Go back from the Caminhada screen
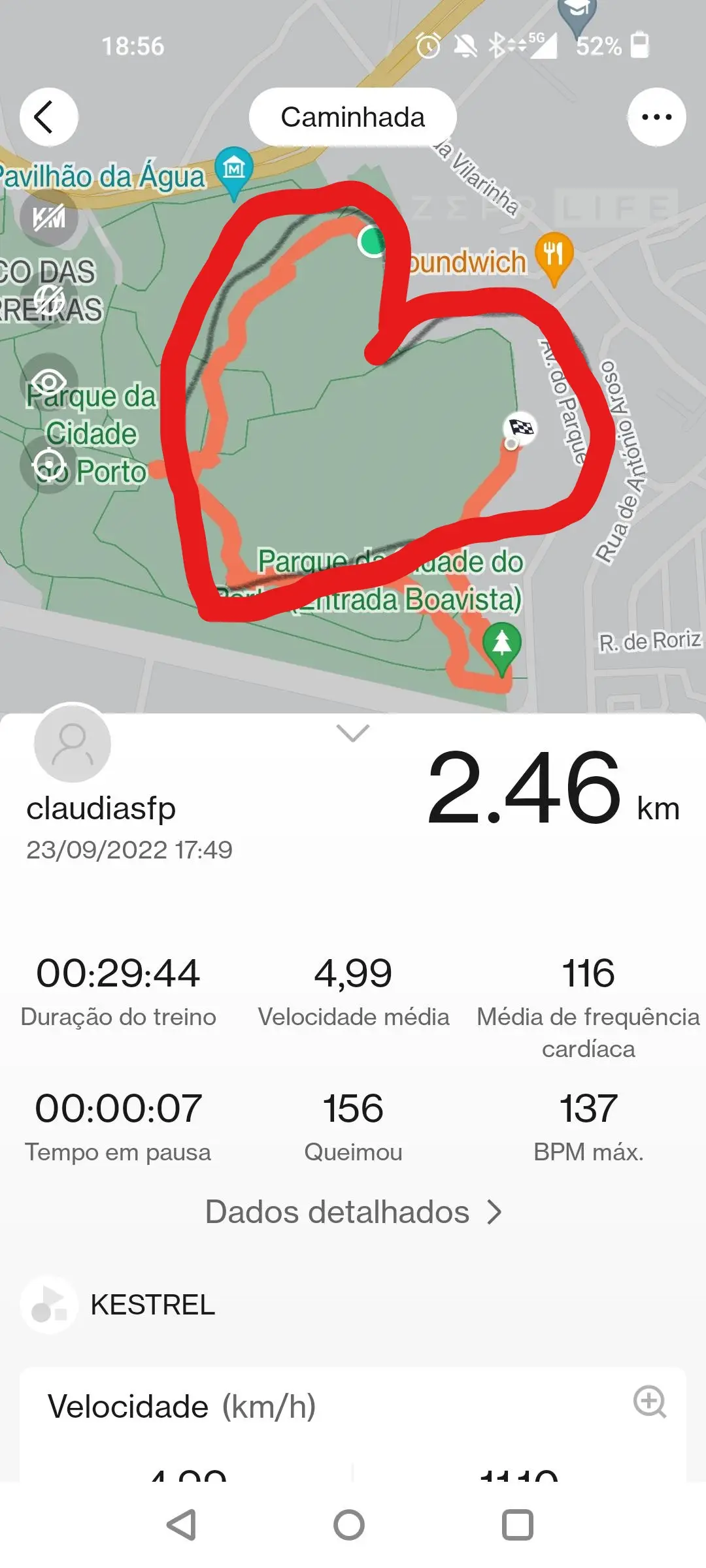 click(x=48, y=118)
